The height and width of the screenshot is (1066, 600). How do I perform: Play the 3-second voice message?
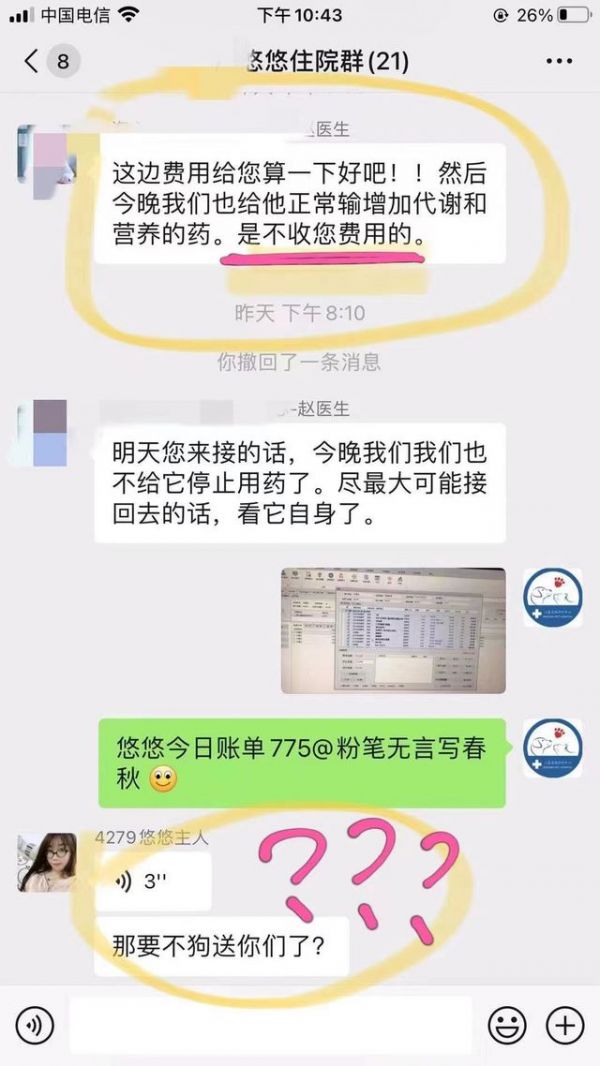point(153,881)
